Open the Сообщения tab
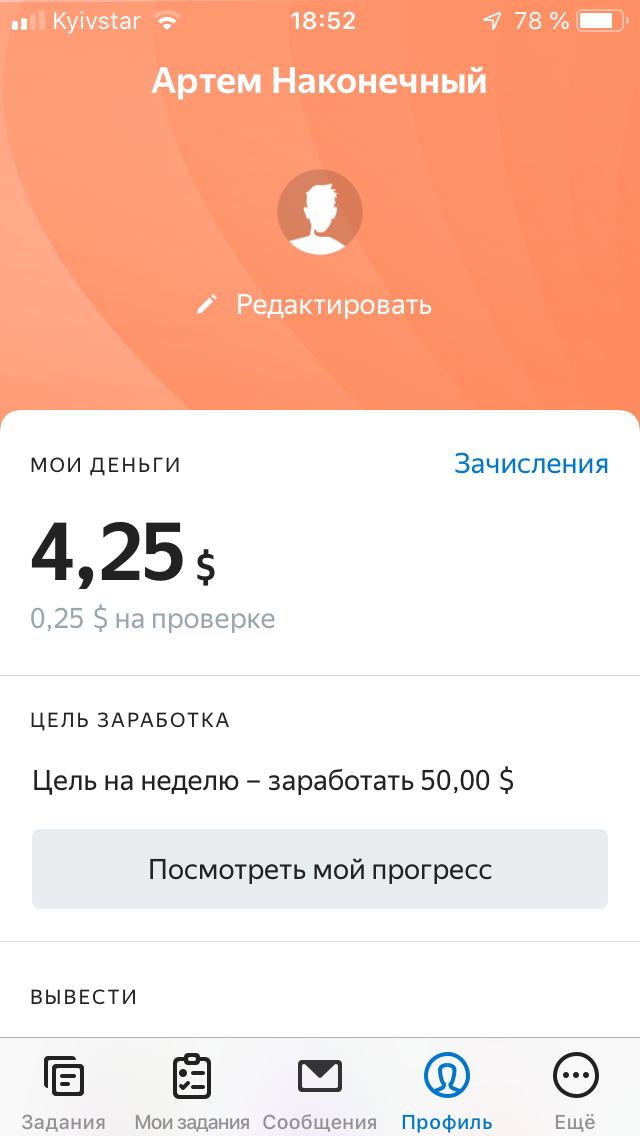This screenshot has width=640, height=1136. (320, 1090)
